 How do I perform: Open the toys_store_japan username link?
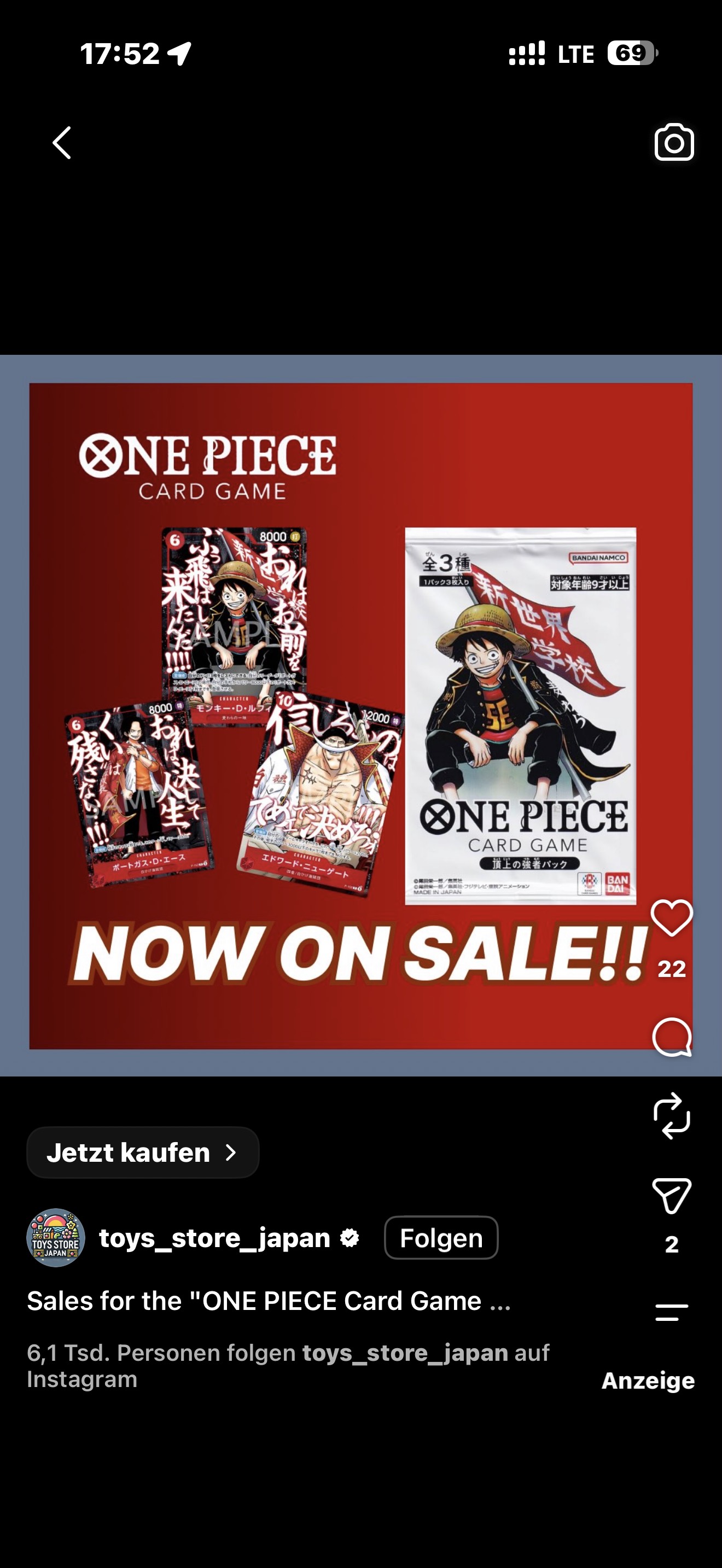[x=215, y=1237]
